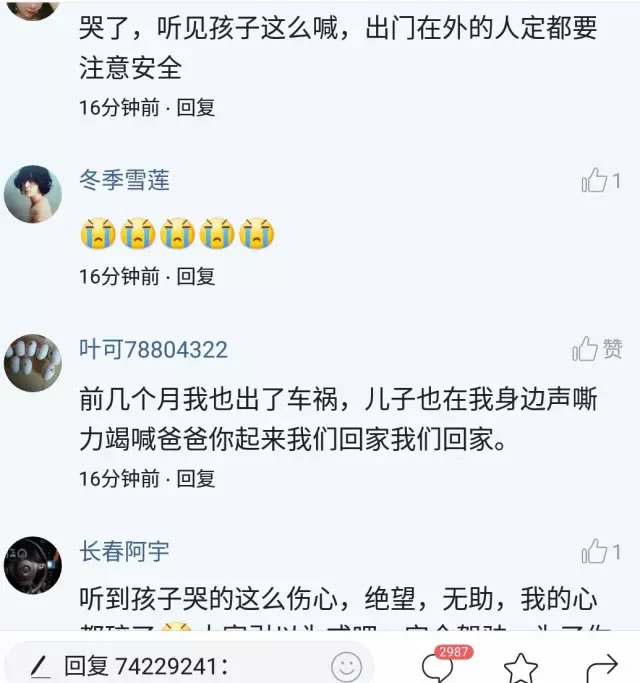The width and height of the screenshot is (640, 683).
Task: Open username 长春阿宇's profile
Action: (x=125, y=551)
